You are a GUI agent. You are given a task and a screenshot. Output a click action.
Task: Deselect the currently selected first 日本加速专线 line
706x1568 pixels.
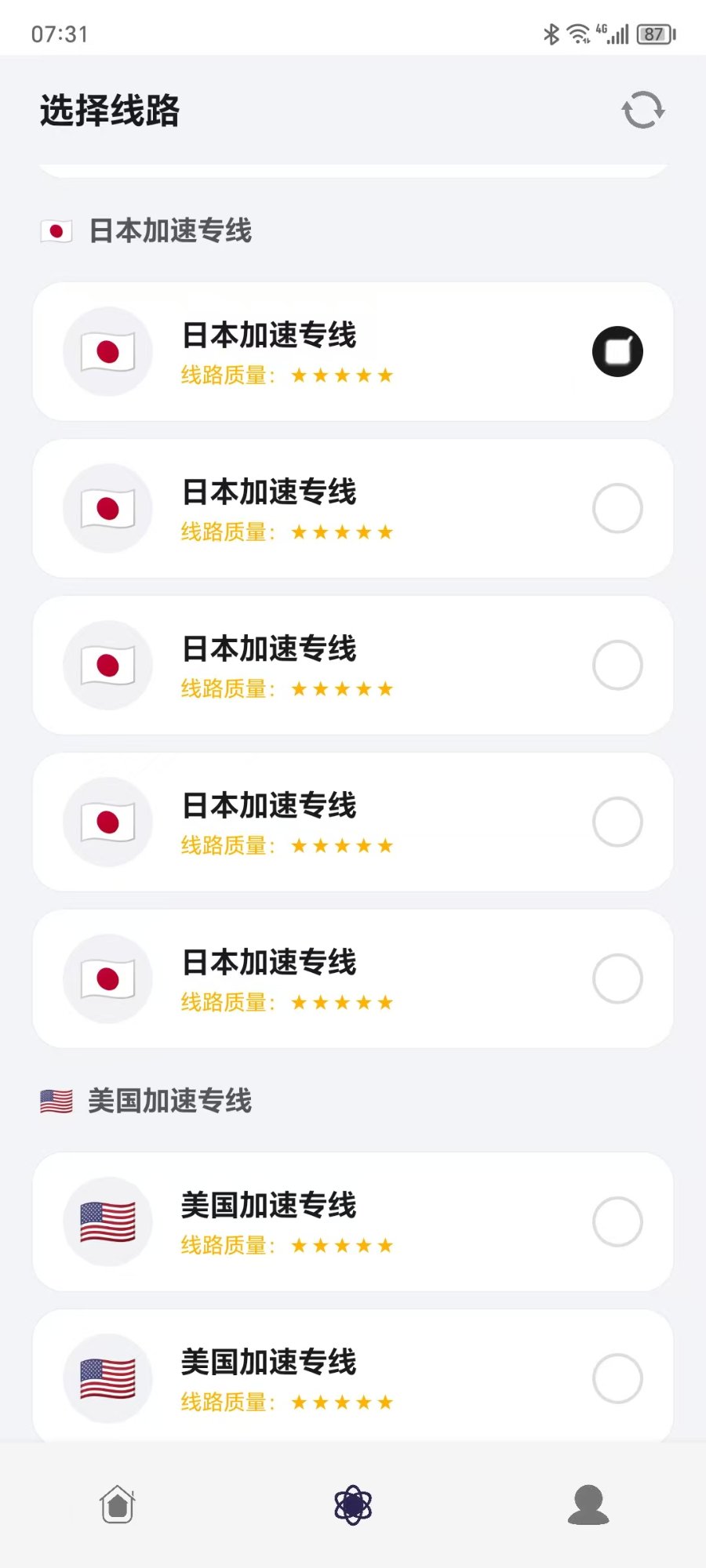coord(619,350)
